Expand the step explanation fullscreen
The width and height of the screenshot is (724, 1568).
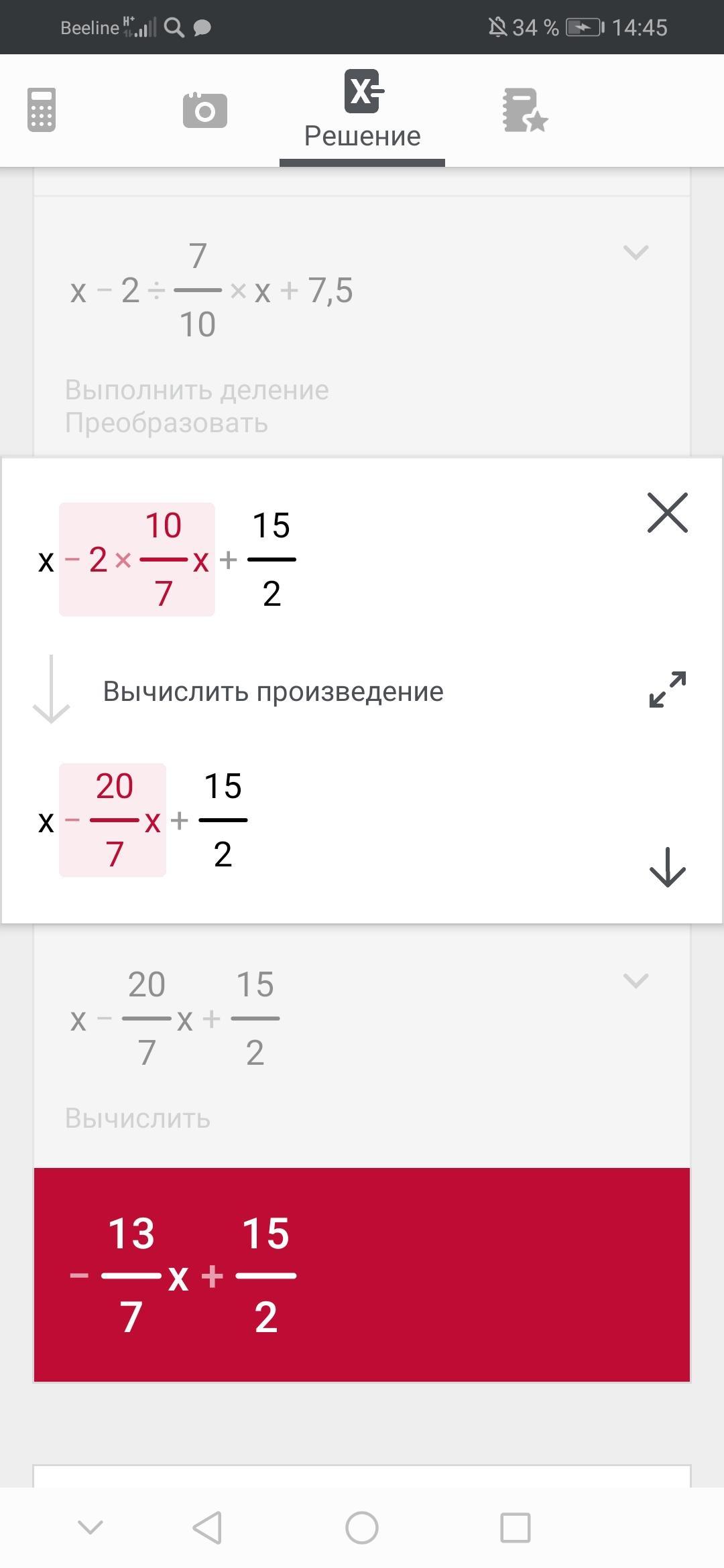tap(668, 690)
